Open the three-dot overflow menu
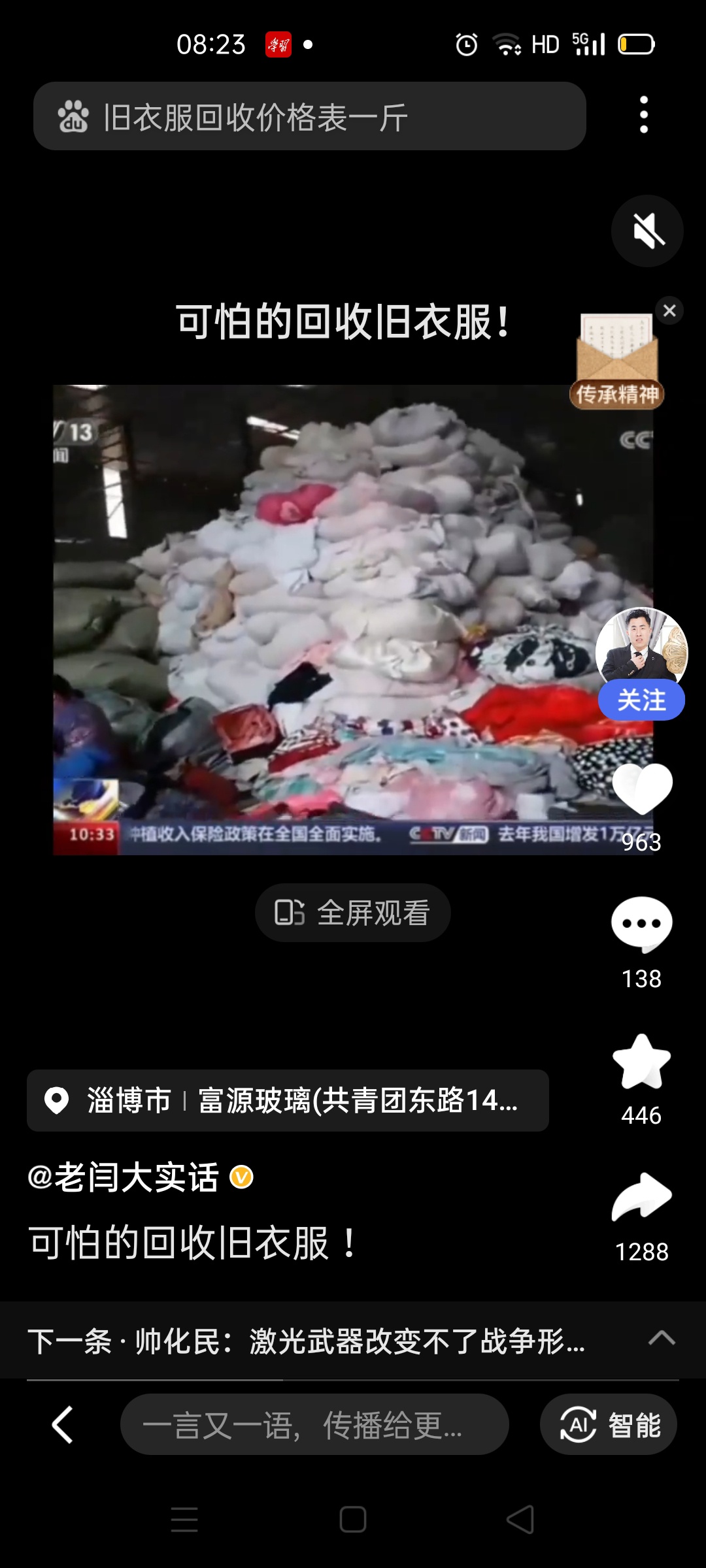The width and height of the screenshot is (706, 1568). [644, 115]
